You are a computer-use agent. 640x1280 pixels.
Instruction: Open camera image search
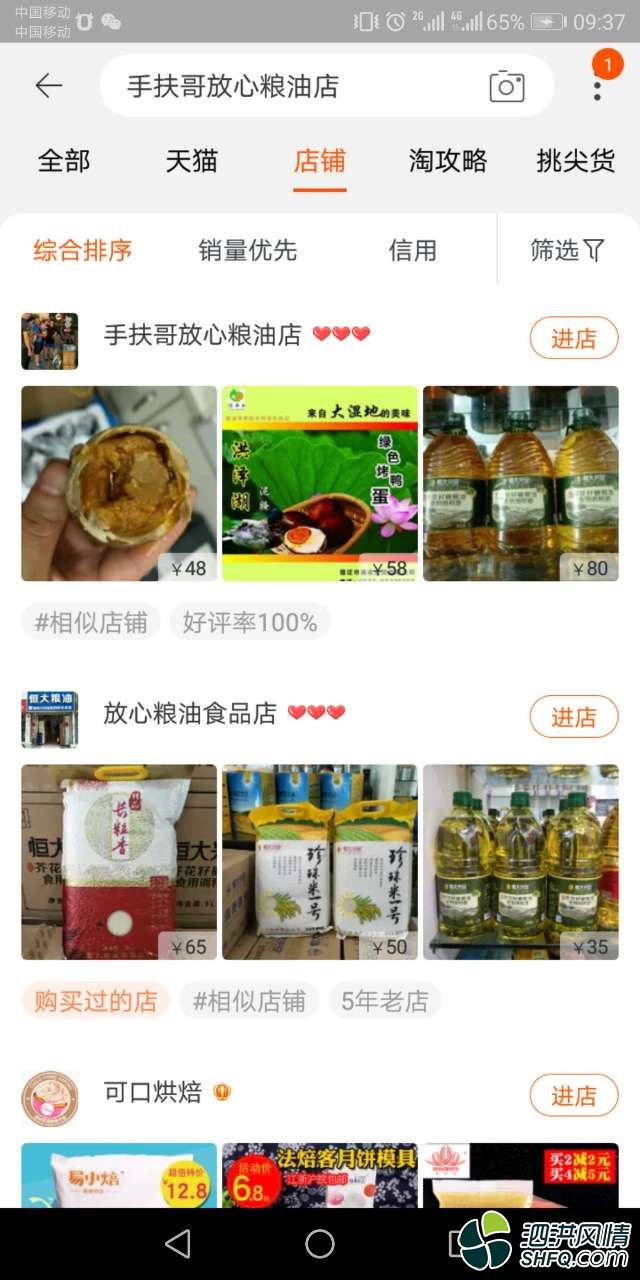(507, 87)
